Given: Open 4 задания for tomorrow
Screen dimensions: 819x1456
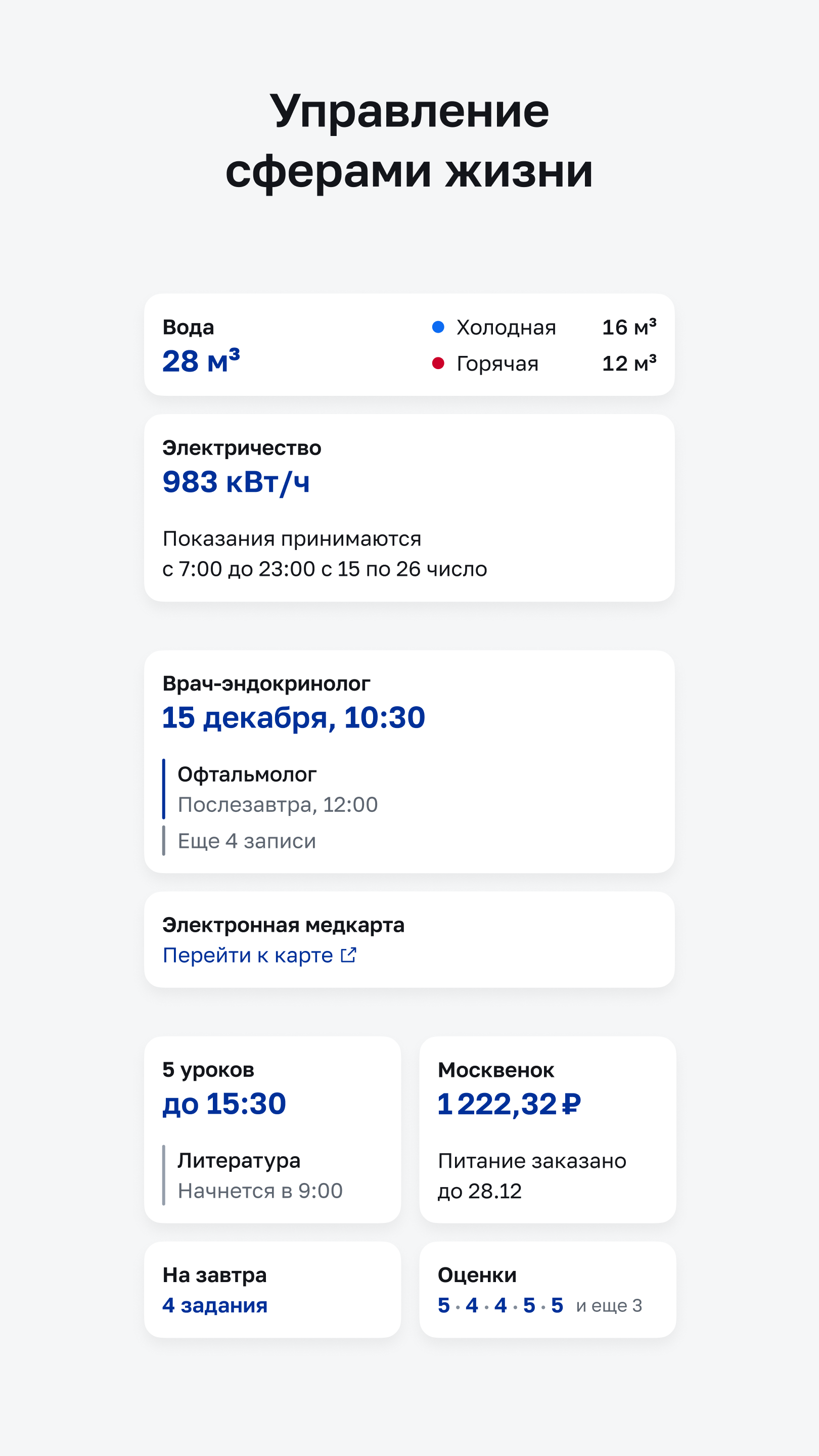Looking at the screenshot, I should 215,1306.
